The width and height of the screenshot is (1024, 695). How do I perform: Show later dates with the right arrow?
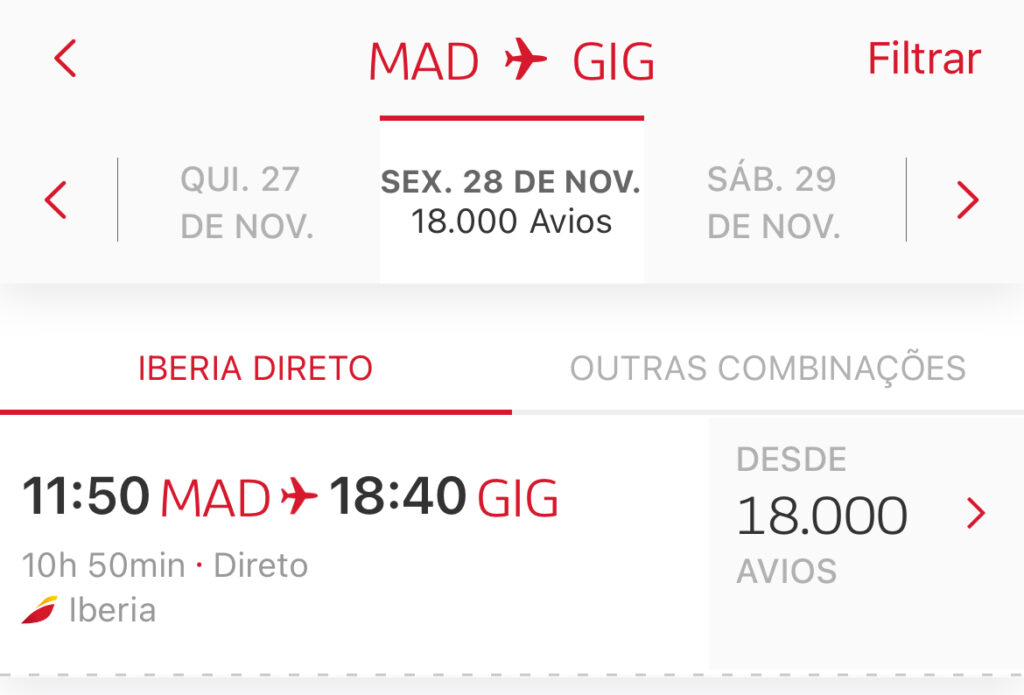967,201
